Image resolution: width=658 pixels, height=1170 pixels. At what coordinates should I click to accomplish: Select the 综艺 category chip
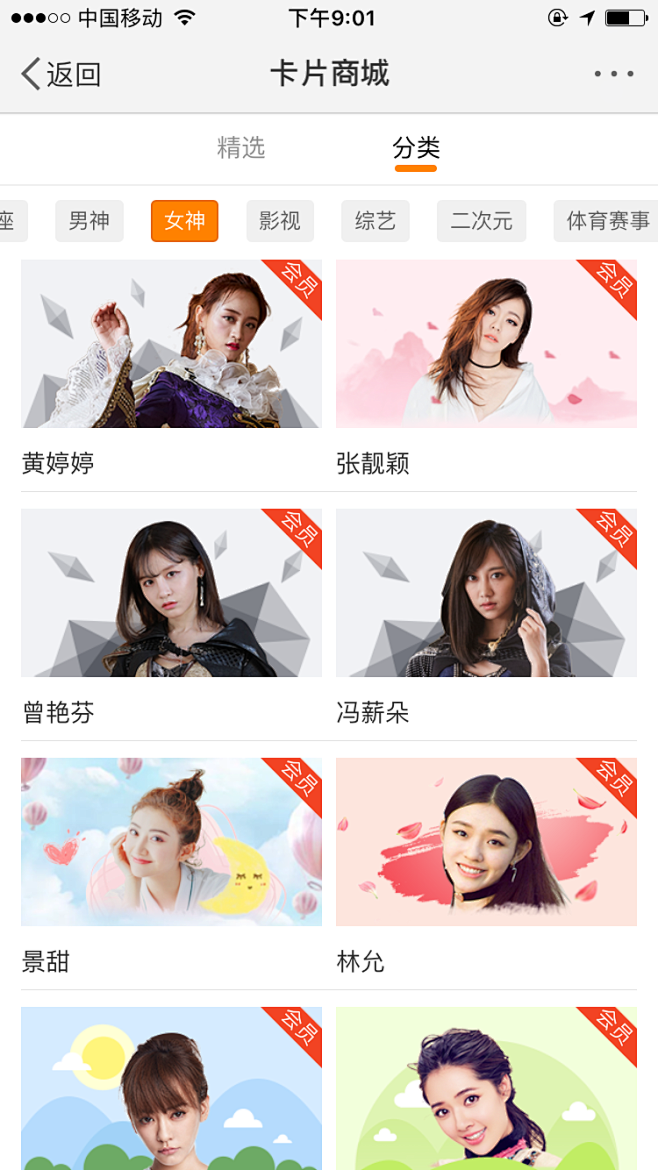click(x=375, y=221)
